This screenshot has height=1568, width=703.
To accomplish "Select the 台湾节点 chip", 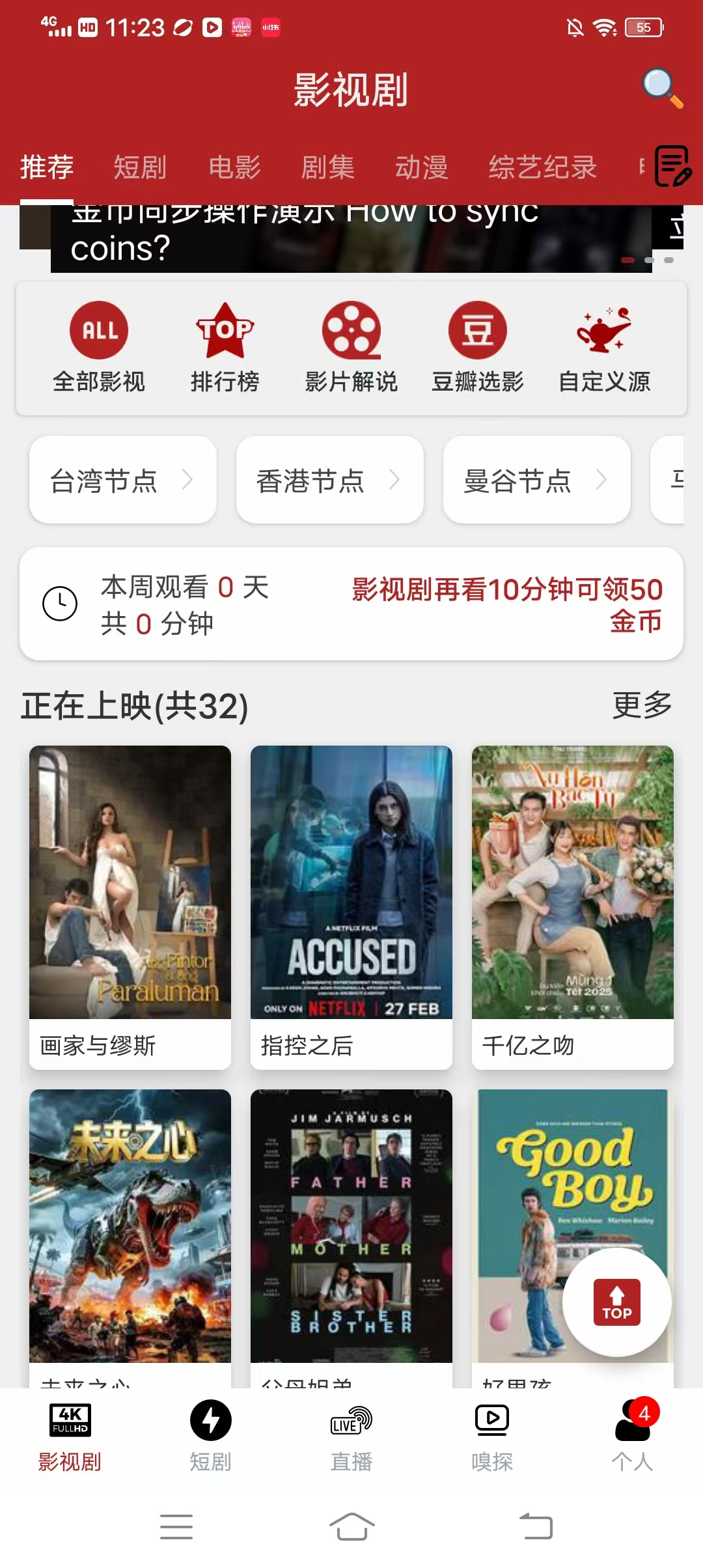I will [123, 480].
